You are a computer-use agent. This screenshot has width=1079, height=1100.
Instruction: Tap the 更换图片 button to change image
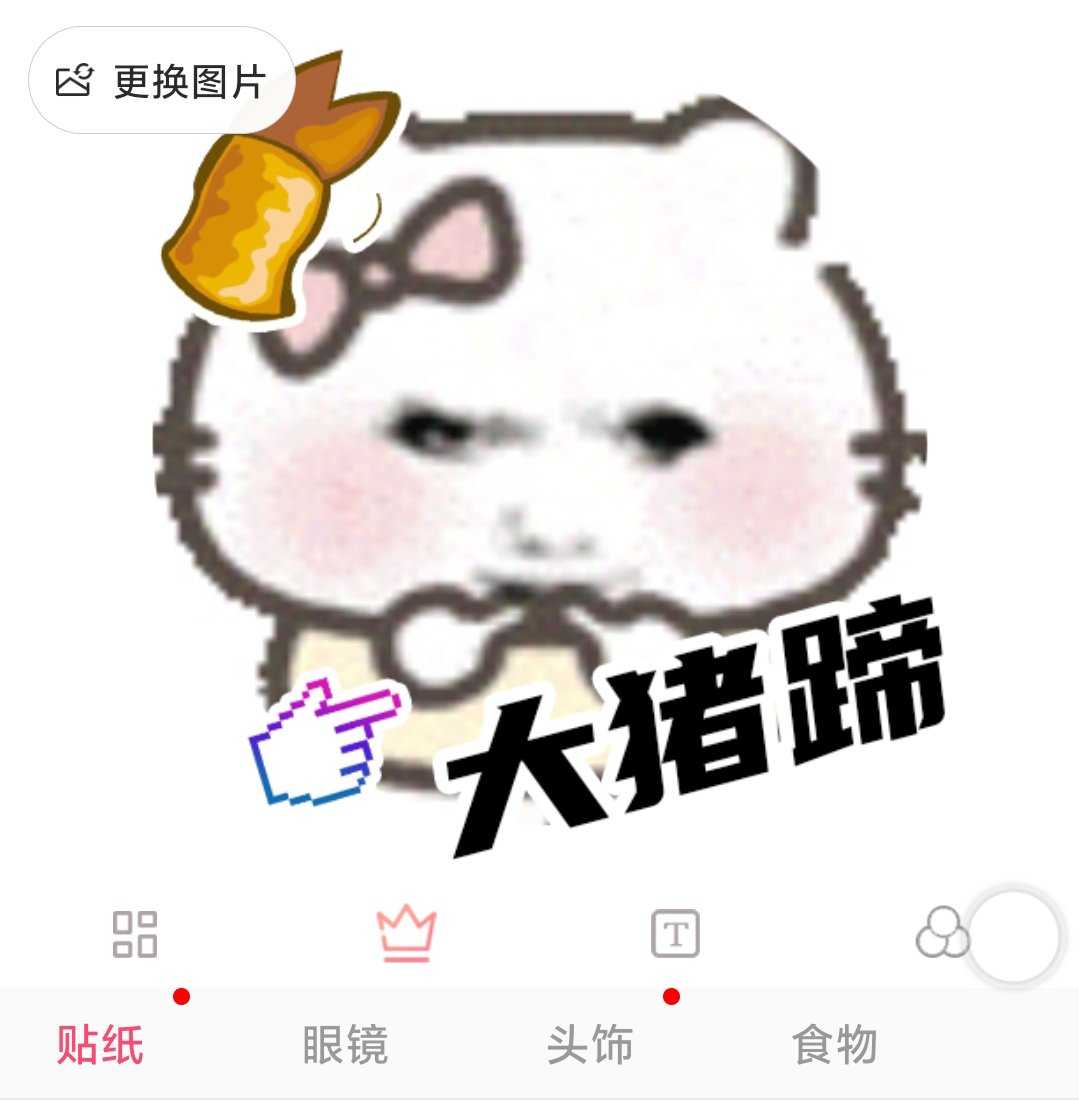click(162, 81)
